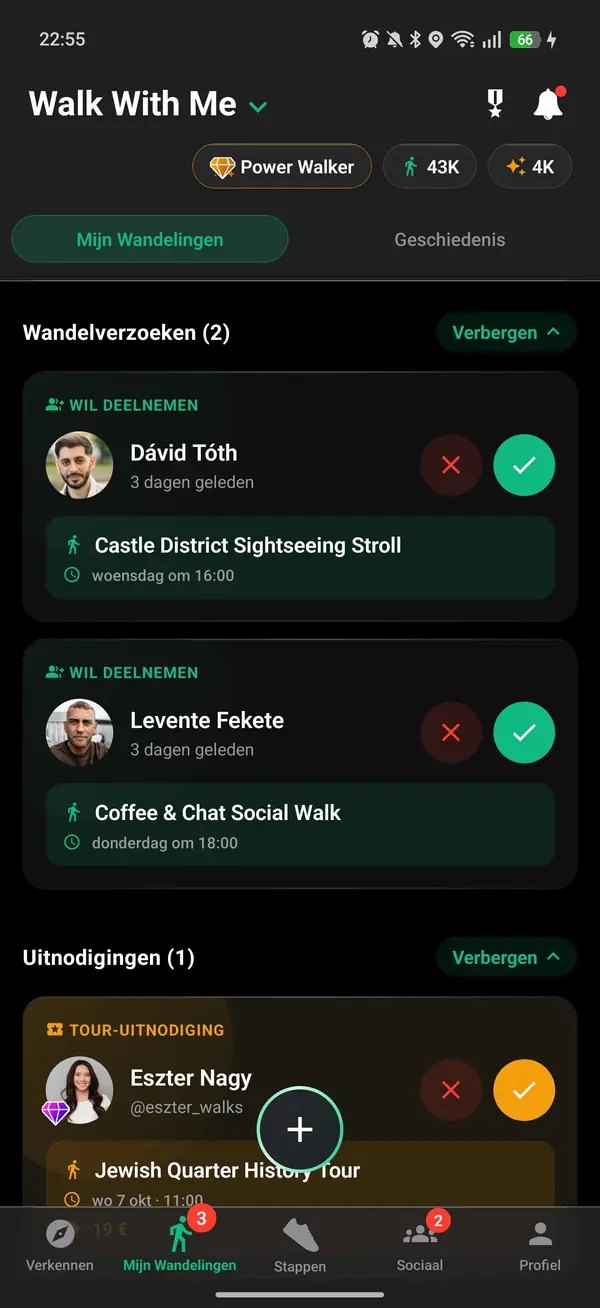This screenshot has height=1308, width=600.
Task: Decline Dávid Tóth's join request
Action: (x=451, y=465)
